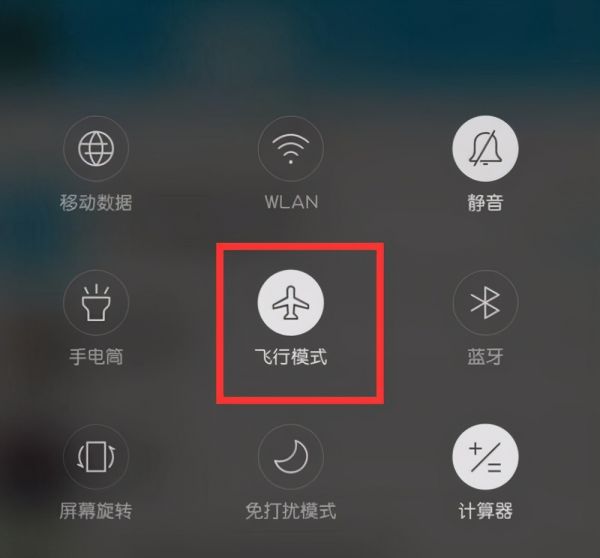Turn off silent mode (静音)

(485, 151)
